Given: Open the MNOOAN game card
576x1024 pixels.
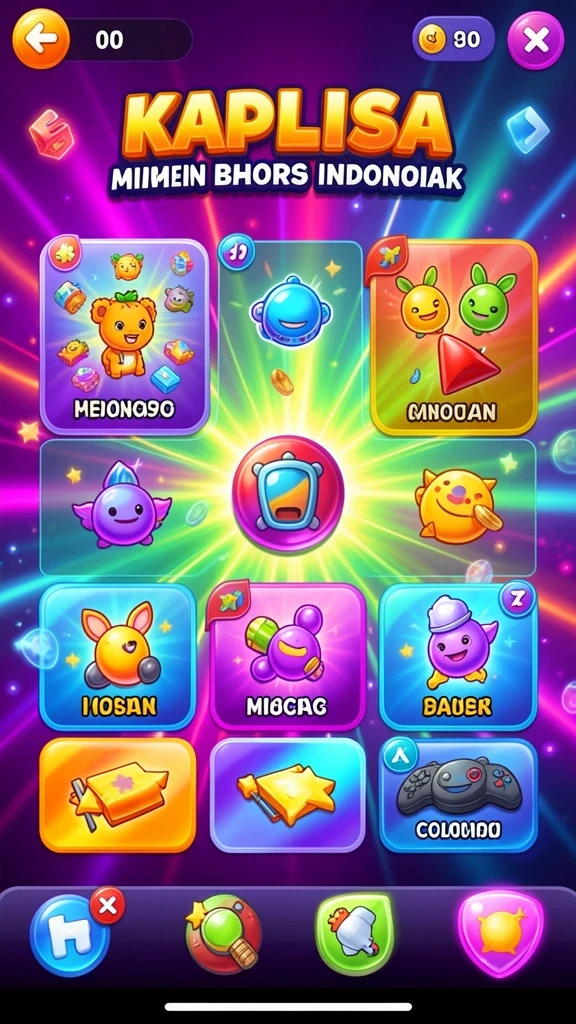Looking at the screenshot, I should [x=454, y=337].
